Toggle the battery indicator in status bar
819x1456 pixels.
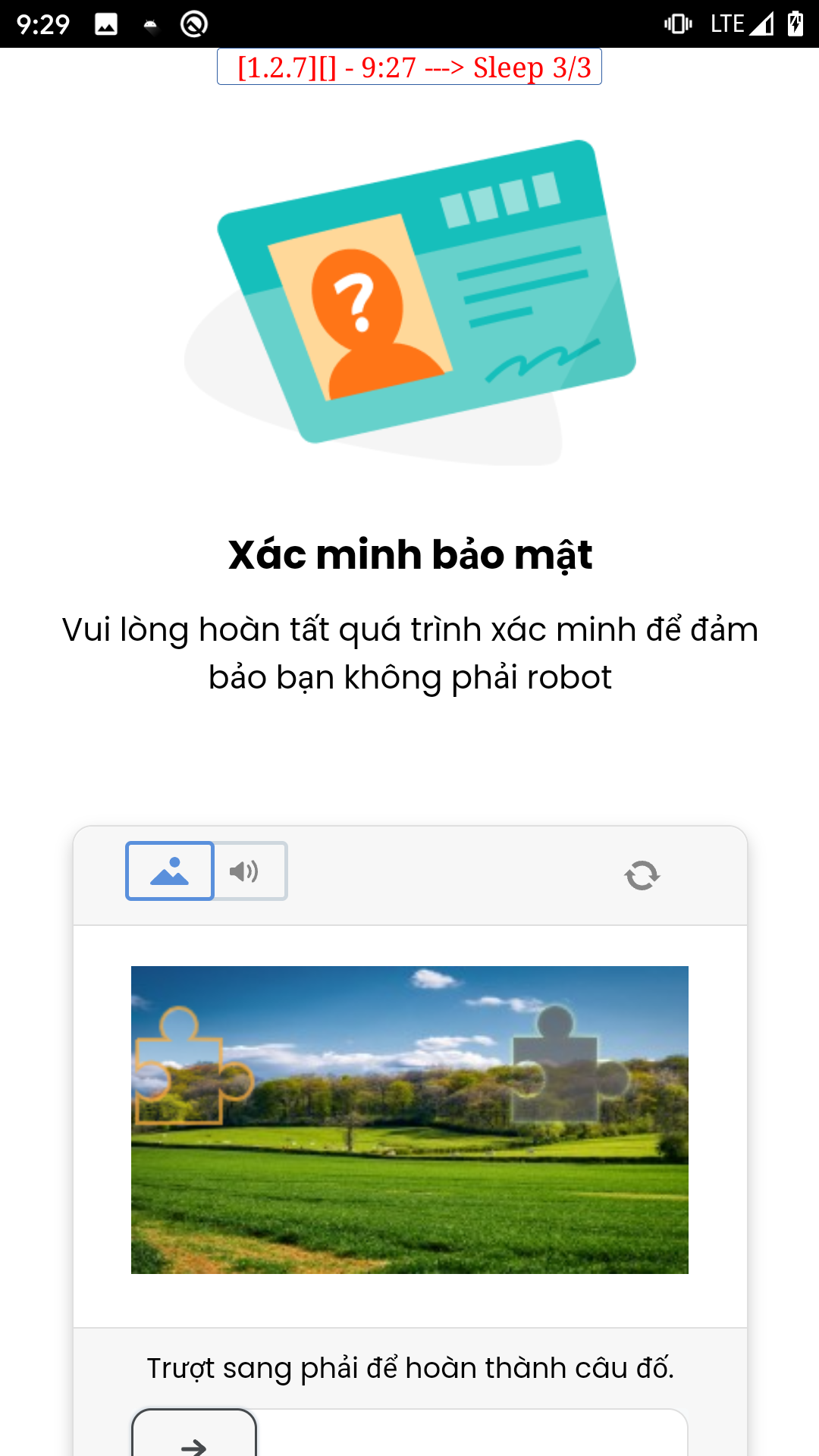(x=794, y=22)
